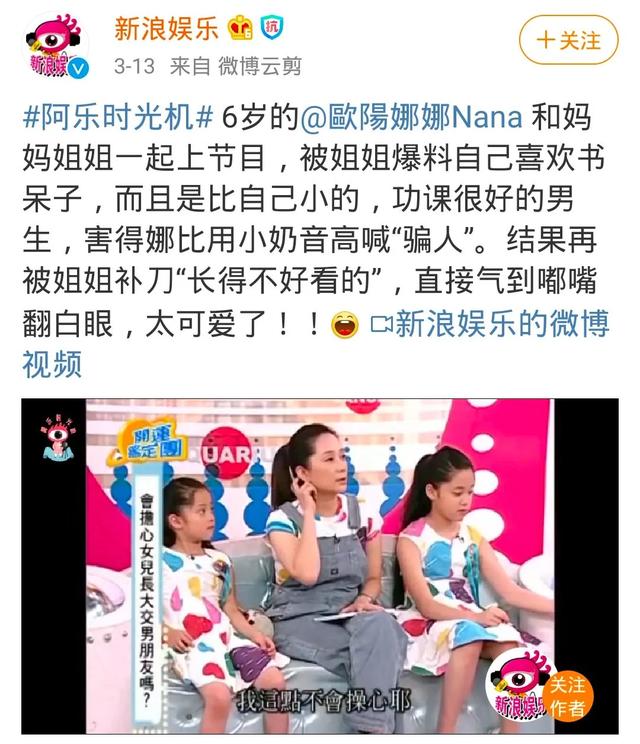Open 新浪娱乐 profile avatar
The height and width of the screenshot is (744, 640).
click(x=56, y=45)
